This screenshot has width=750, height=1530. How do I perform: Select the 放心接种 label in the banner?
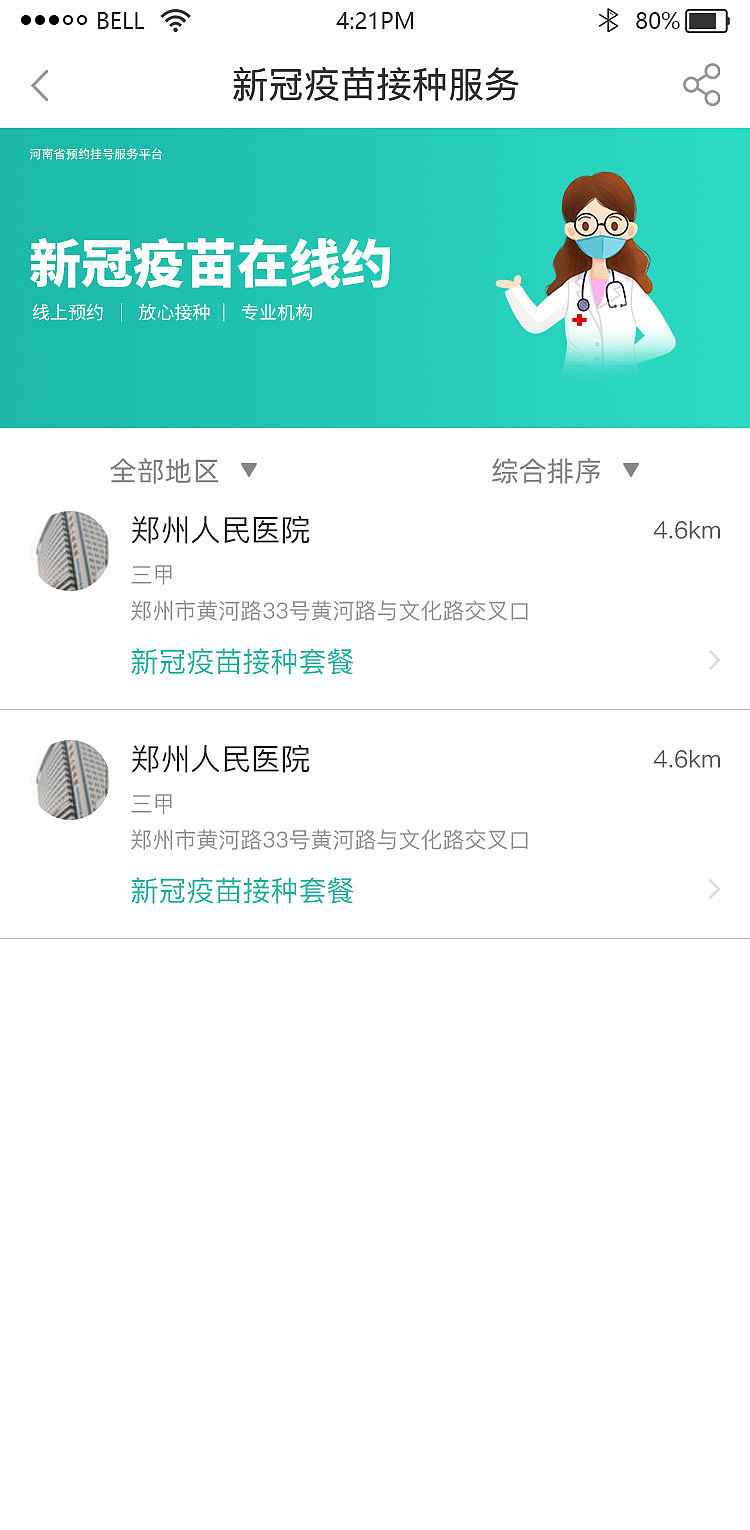tap(174, 312)
